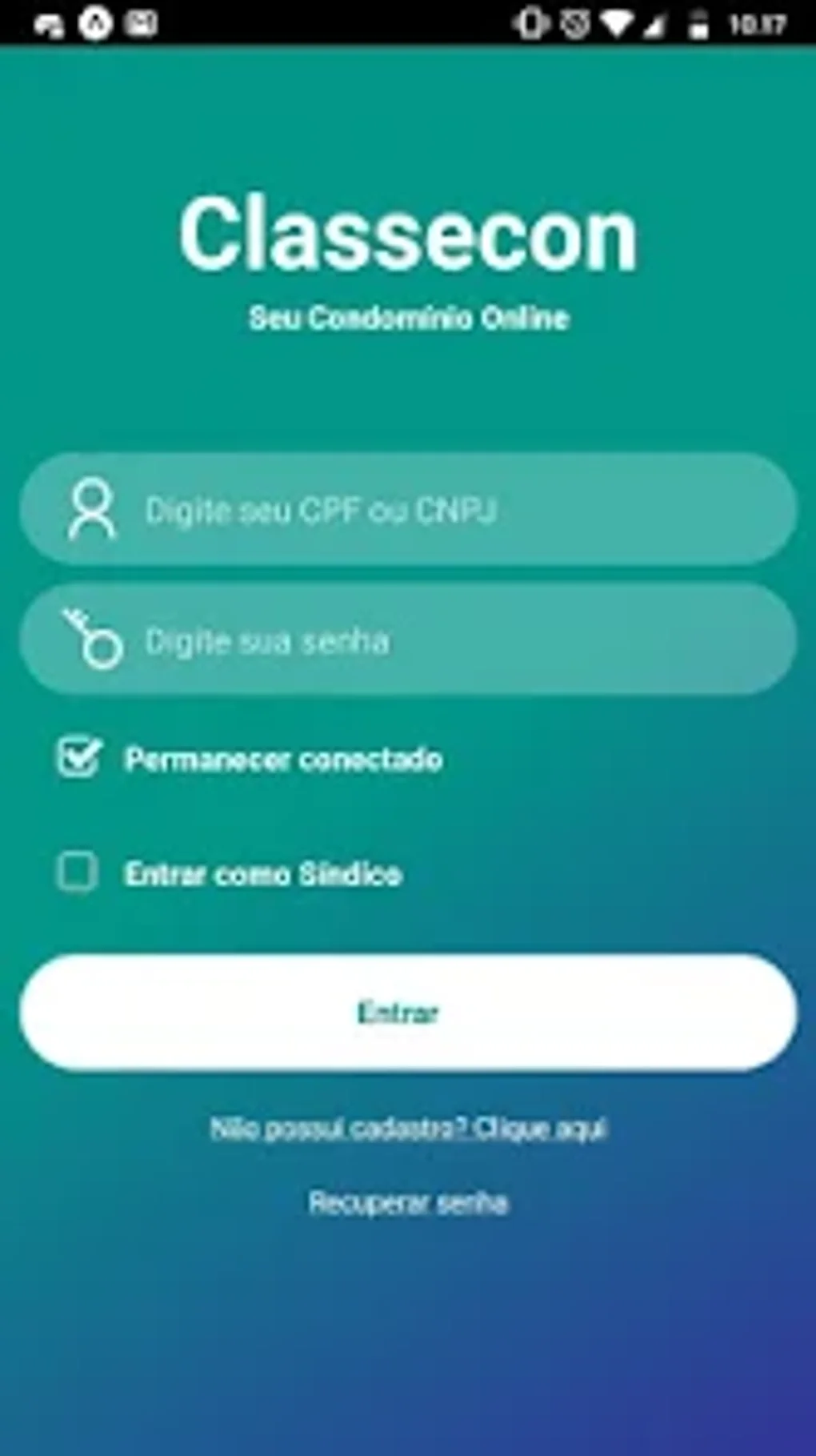Tap the password field Digite sua senha
This screenshot has height=1456, width=816.
[408, 639]
